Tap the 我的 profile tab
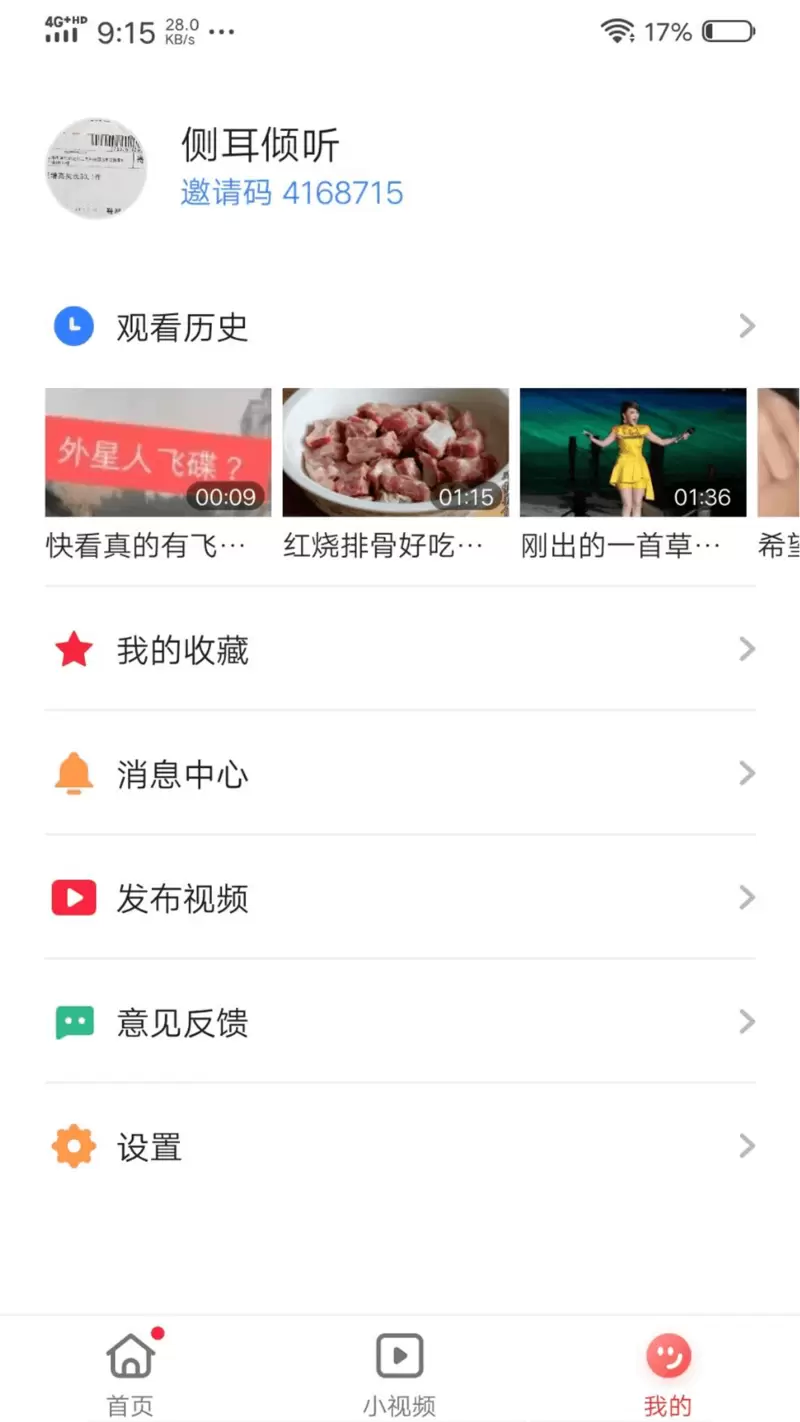Screen dimensions: 800x1422 pos(668,1373)
